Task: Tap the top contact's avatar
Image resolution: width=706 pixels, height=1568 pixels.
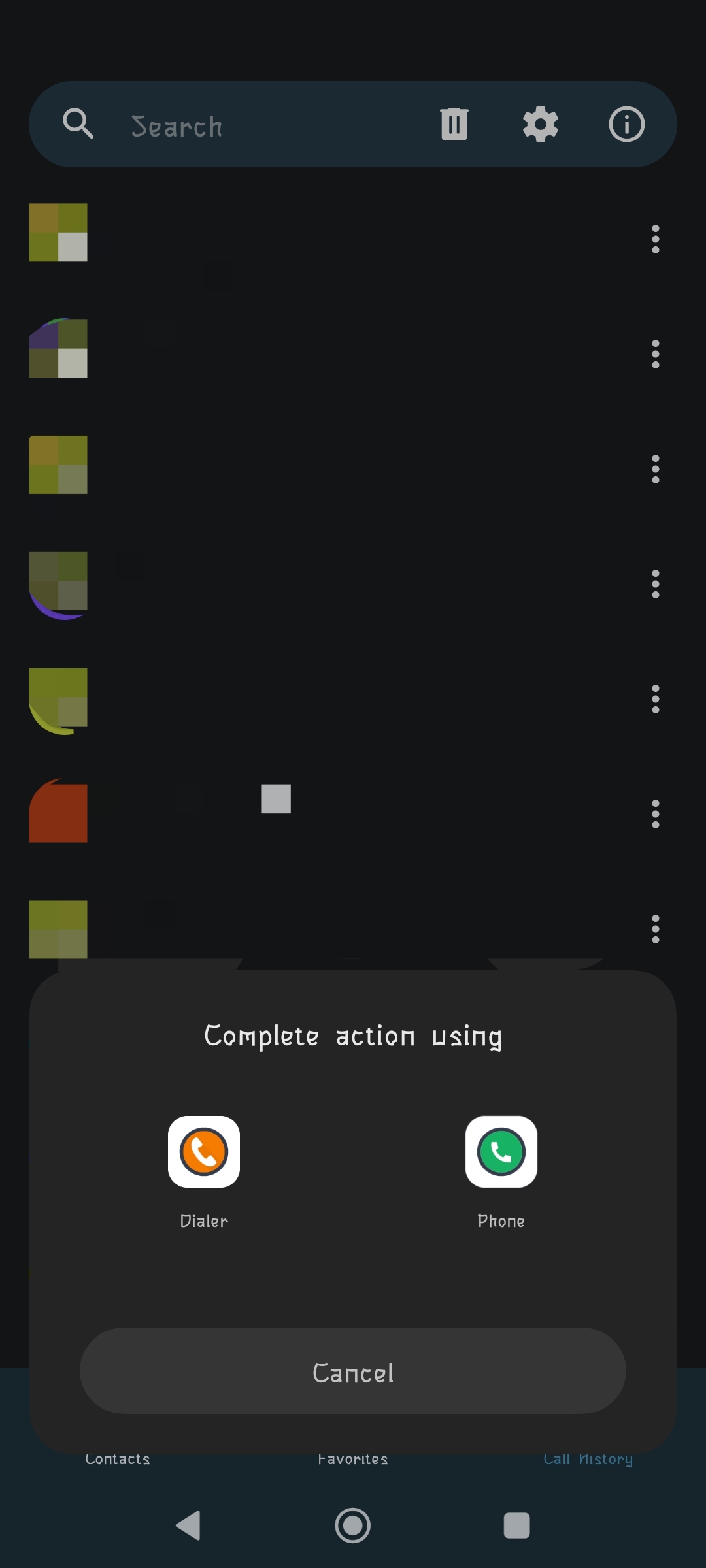Action: pyautogui.click(x=58, y=234)
